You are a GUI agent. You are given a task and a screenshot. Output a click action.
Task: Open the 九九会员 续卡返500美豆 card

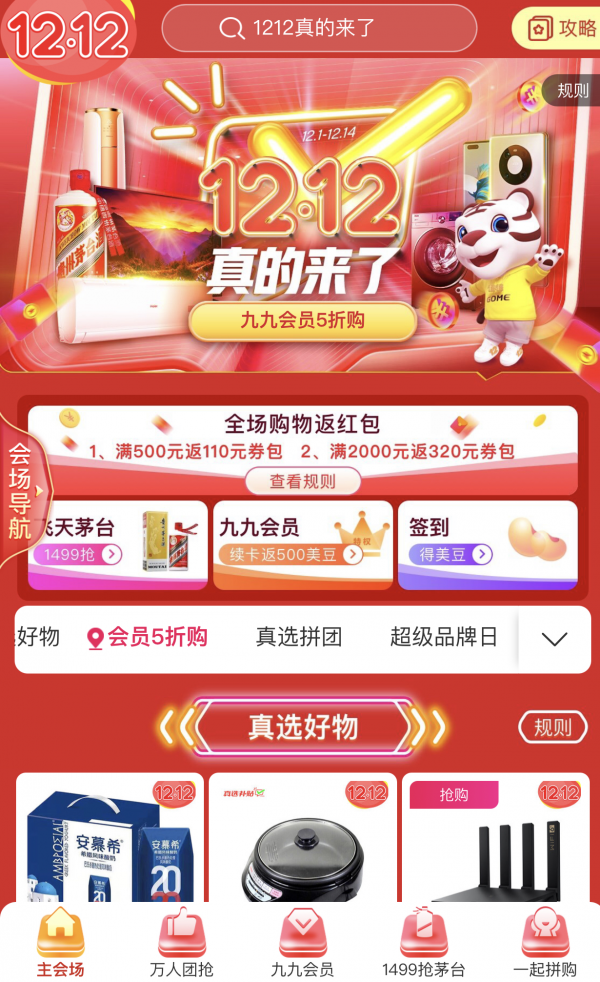[302, 544]
